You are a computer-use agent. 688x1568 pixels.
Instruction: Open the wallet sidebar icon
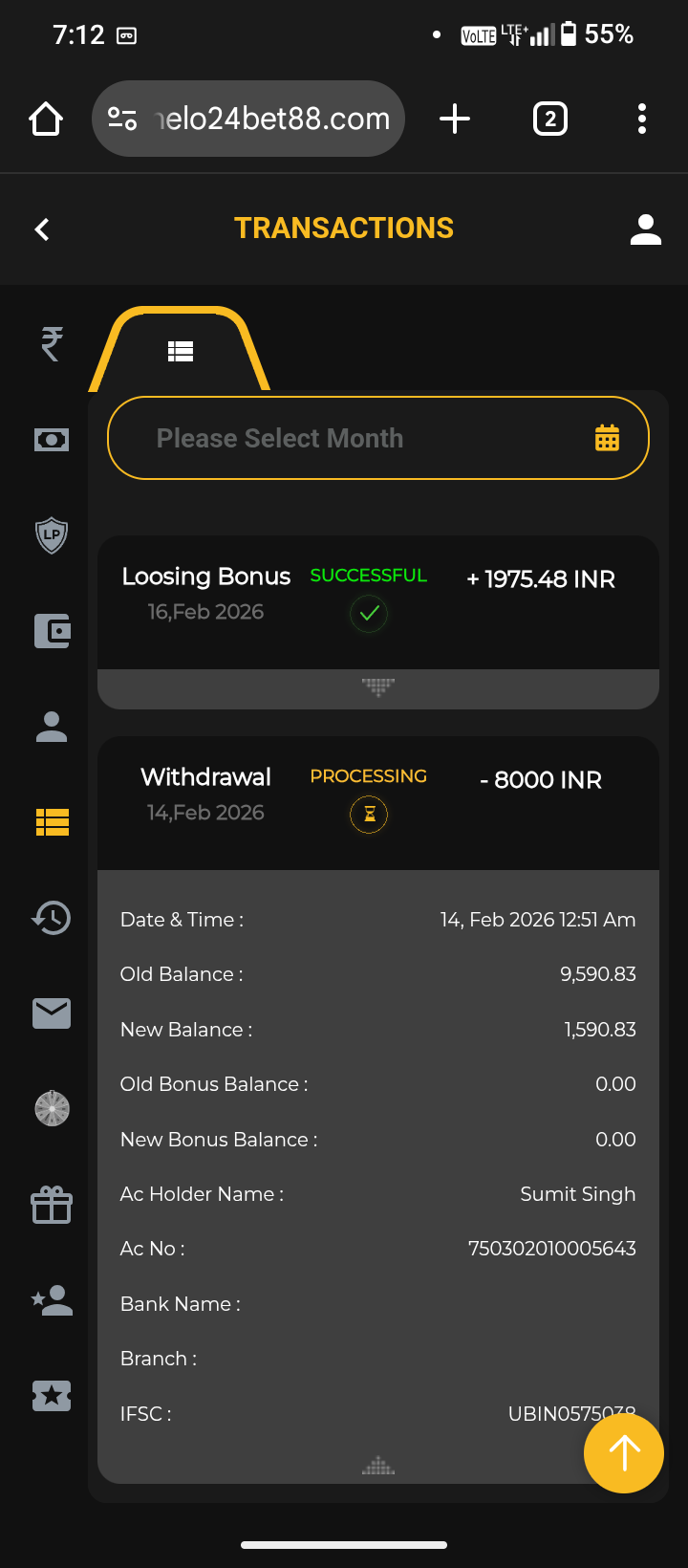click(52, 631)
